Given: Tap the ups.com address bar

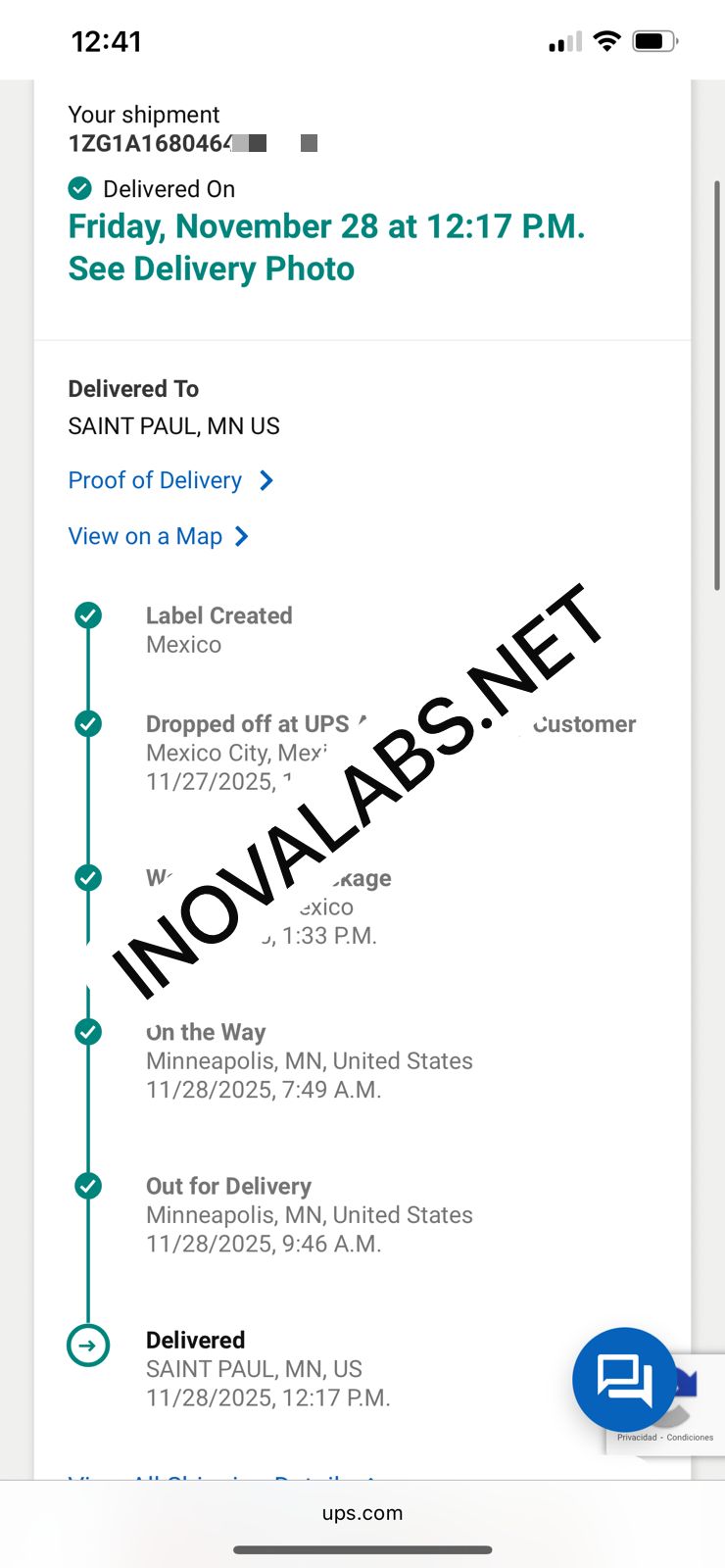Looking at the screenshot, I should click(x=362, y=1513).
